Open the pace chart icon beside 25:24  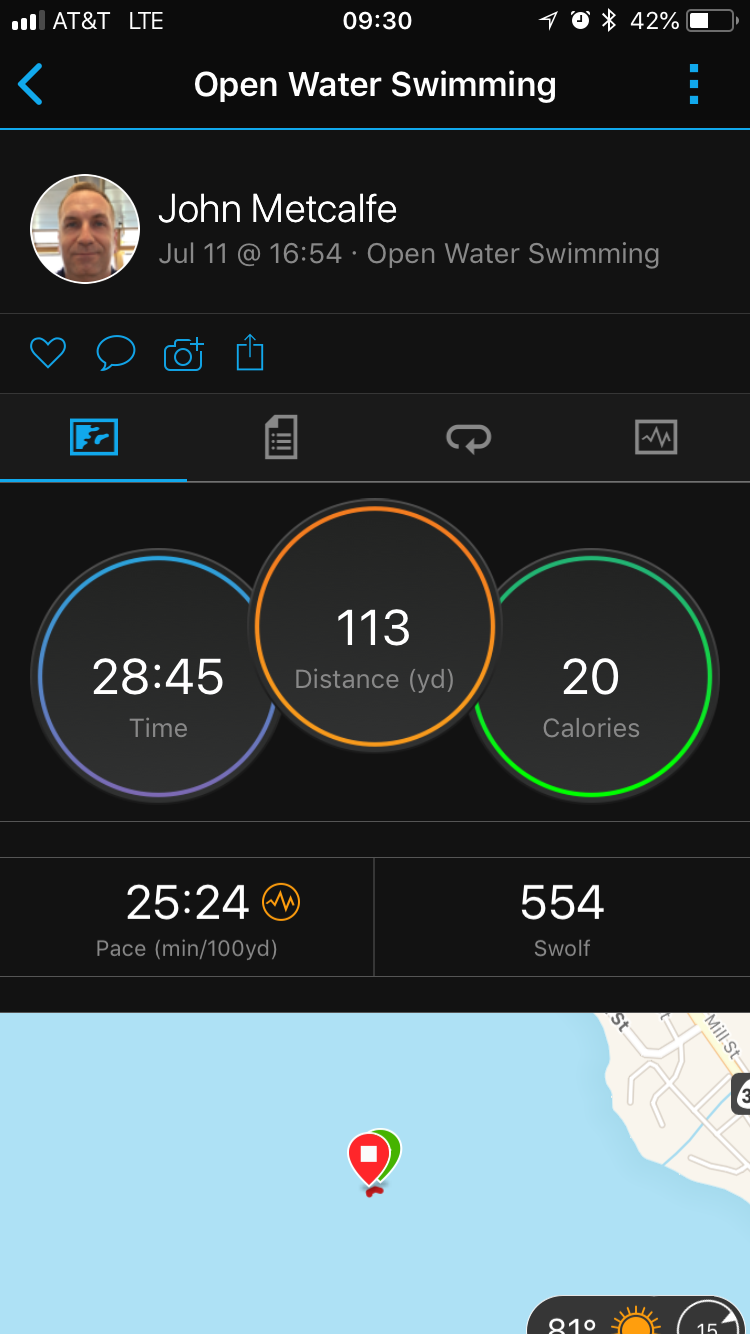(281, 903)
